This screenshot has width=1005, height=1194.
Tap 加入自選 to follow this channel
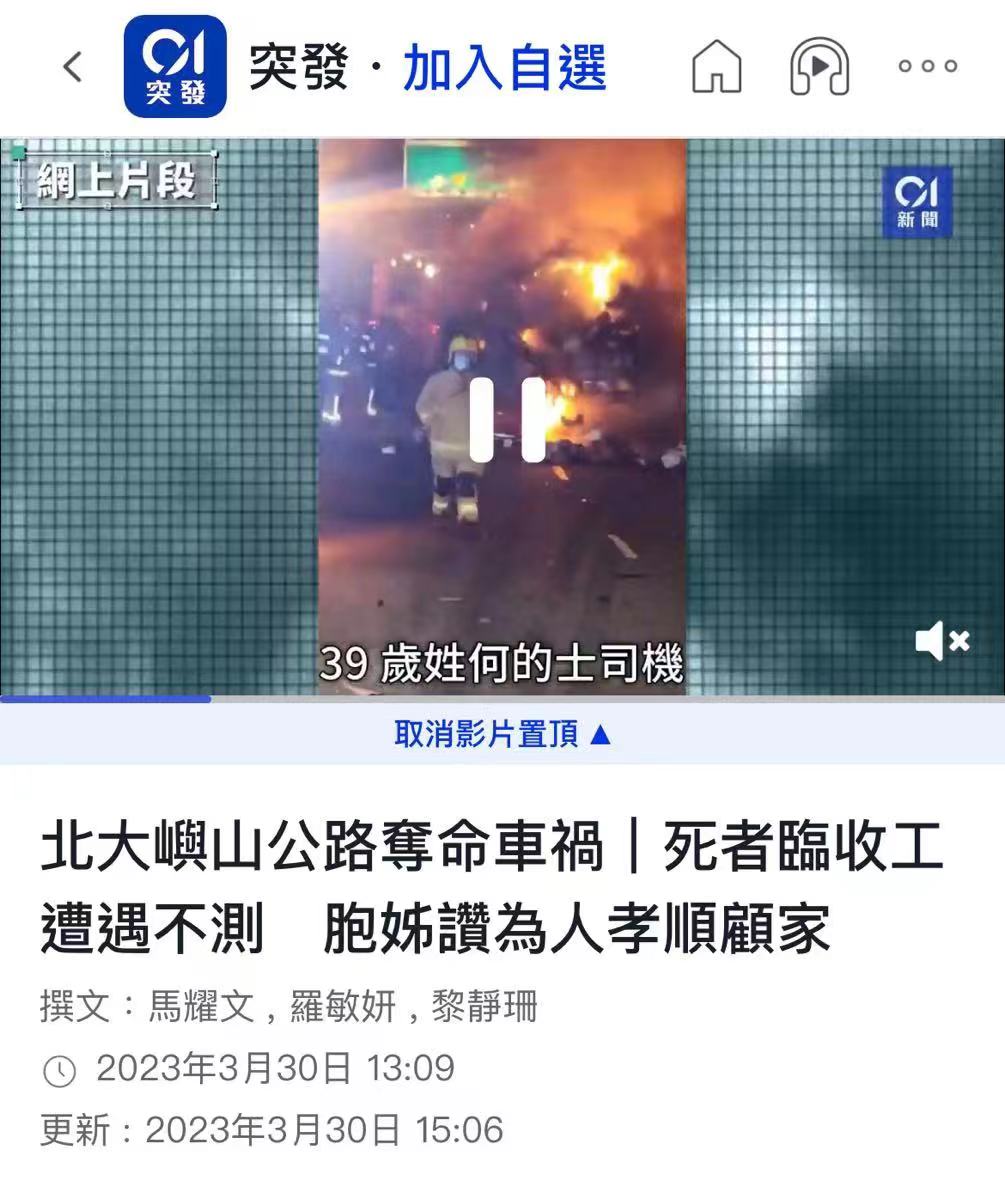coord(504,68)
